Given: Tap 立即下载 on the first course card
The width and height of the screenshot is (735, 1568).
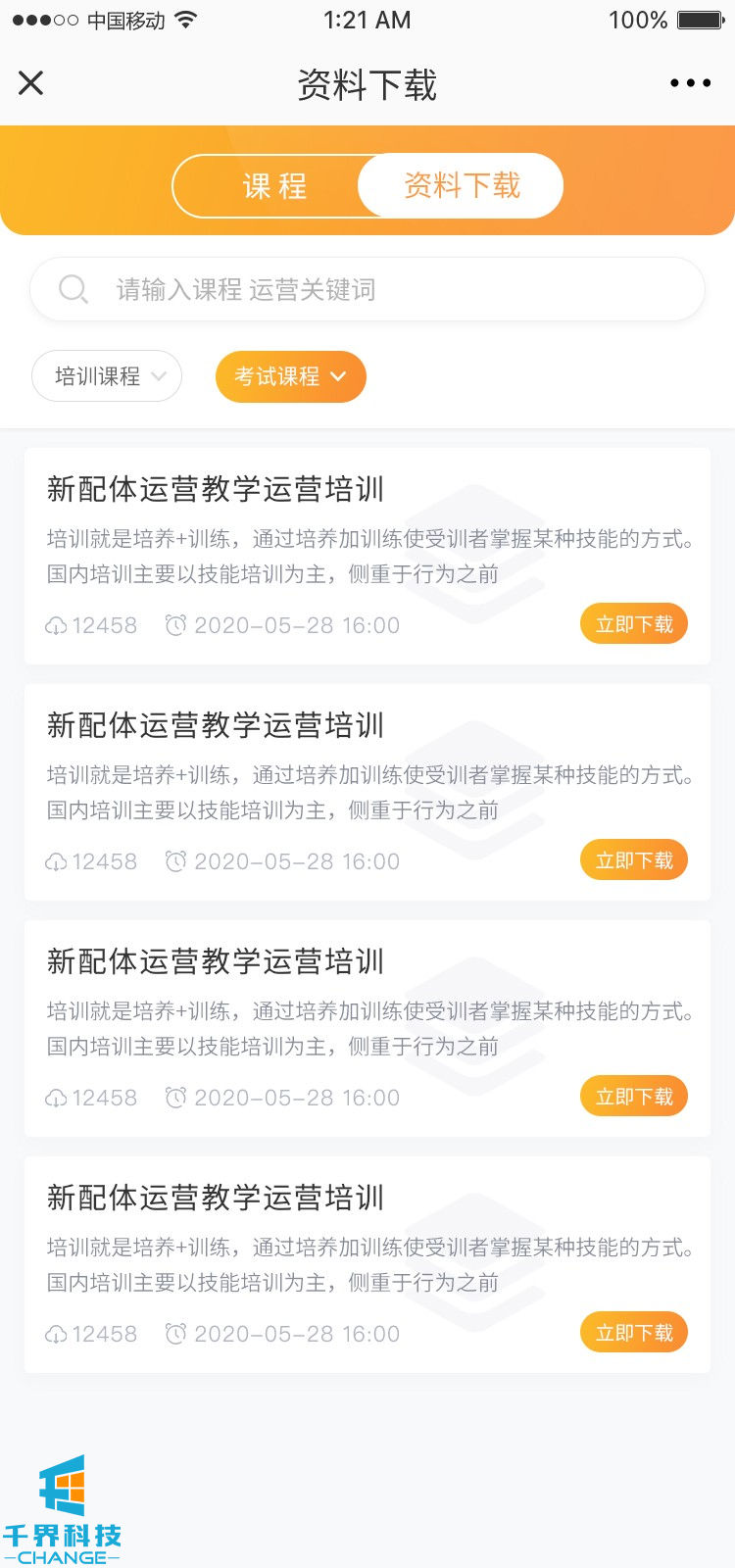Looking at the screenshot, I should 634,624.
